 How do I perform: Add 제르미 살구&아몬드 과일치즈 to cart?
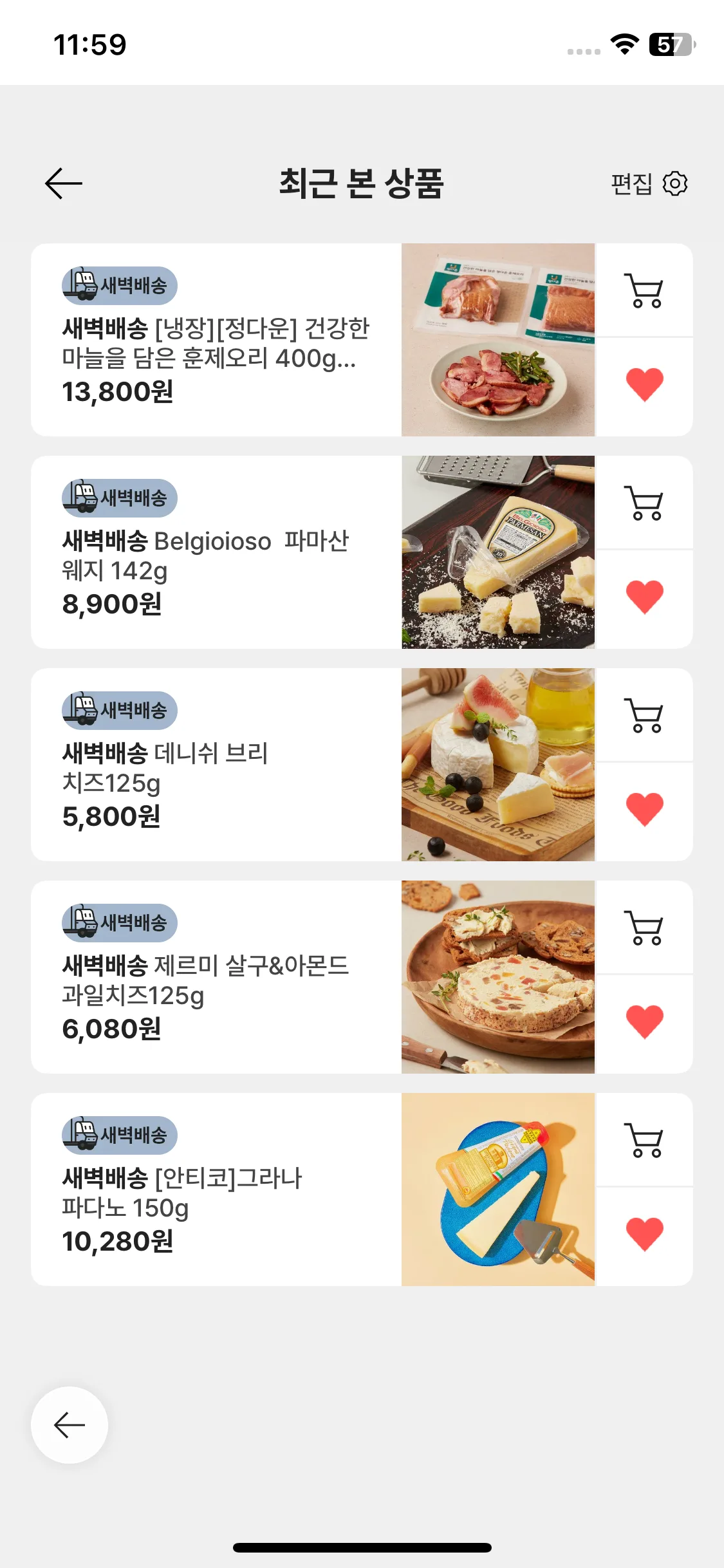click(644, 928)
